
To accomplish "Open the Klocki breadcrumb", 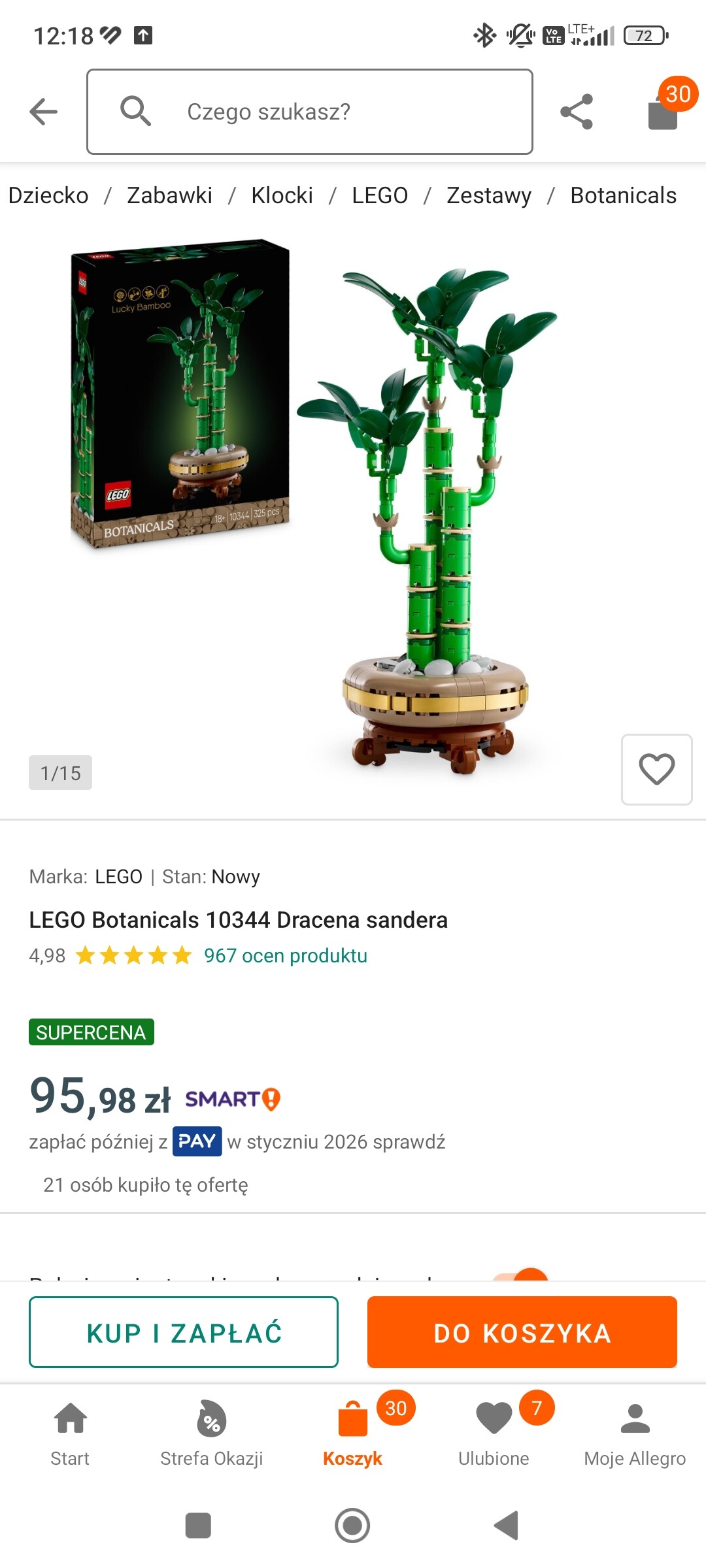I will pos(282,195).
